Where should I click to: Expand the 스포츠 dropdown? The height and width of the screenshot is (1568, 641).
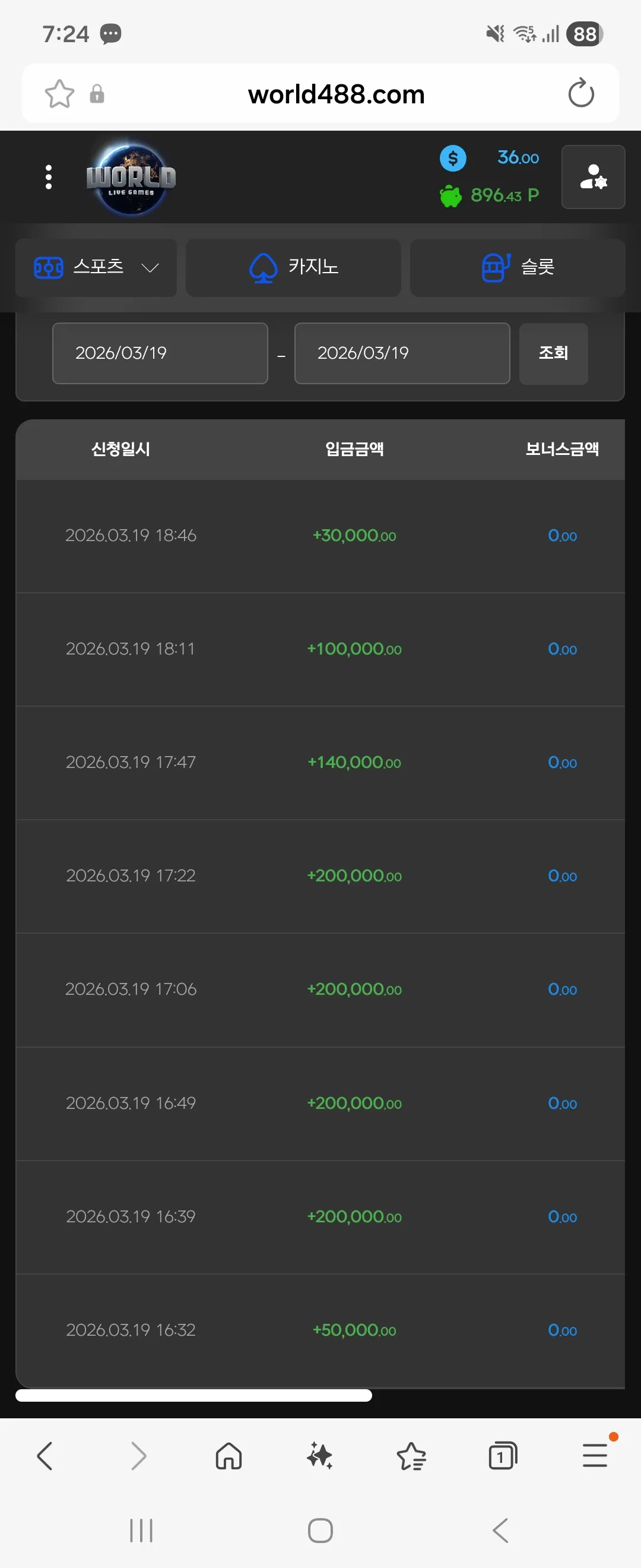96,268
